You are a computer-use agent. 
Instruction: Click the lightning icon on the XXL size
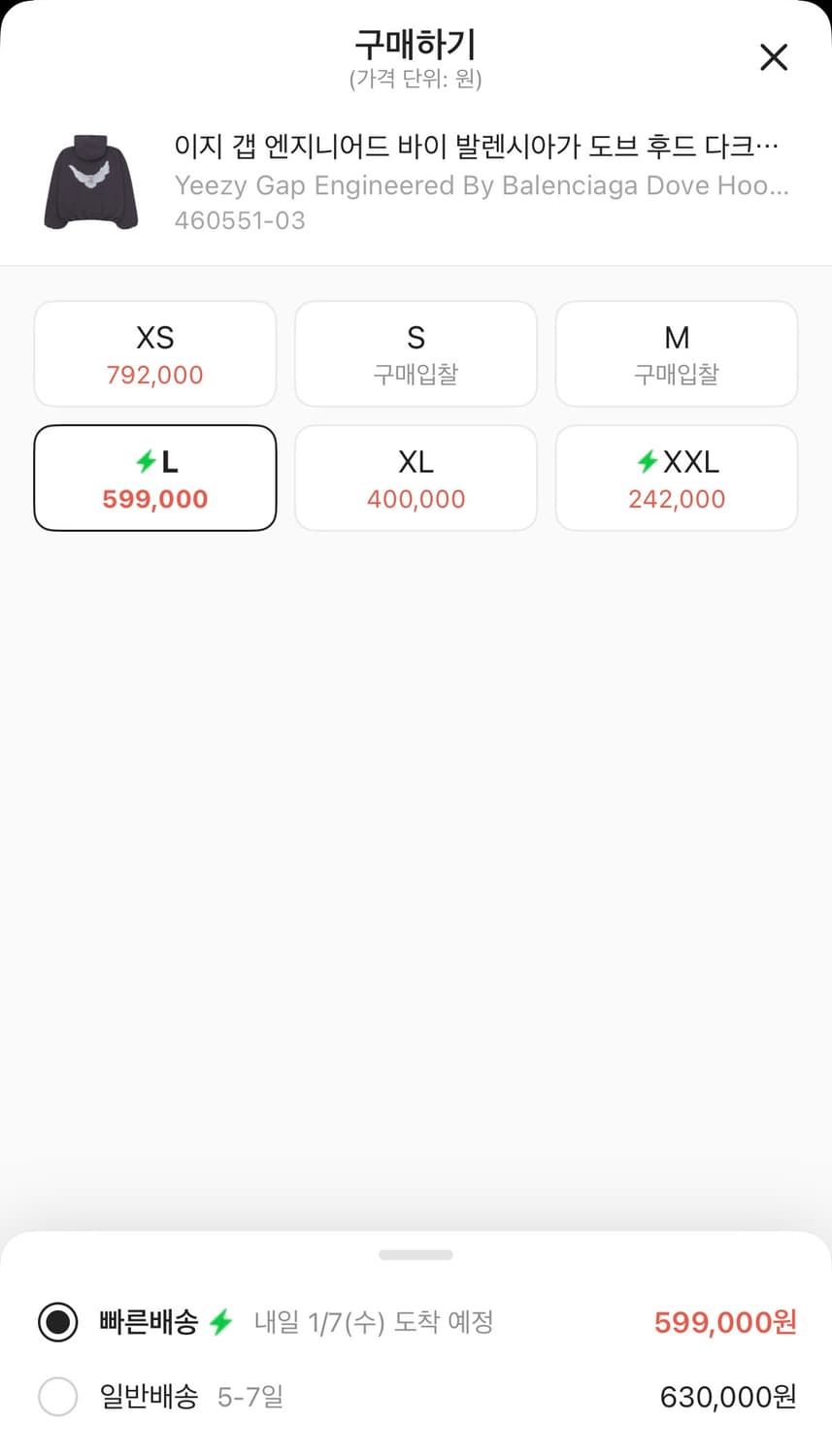coord(647,463)
